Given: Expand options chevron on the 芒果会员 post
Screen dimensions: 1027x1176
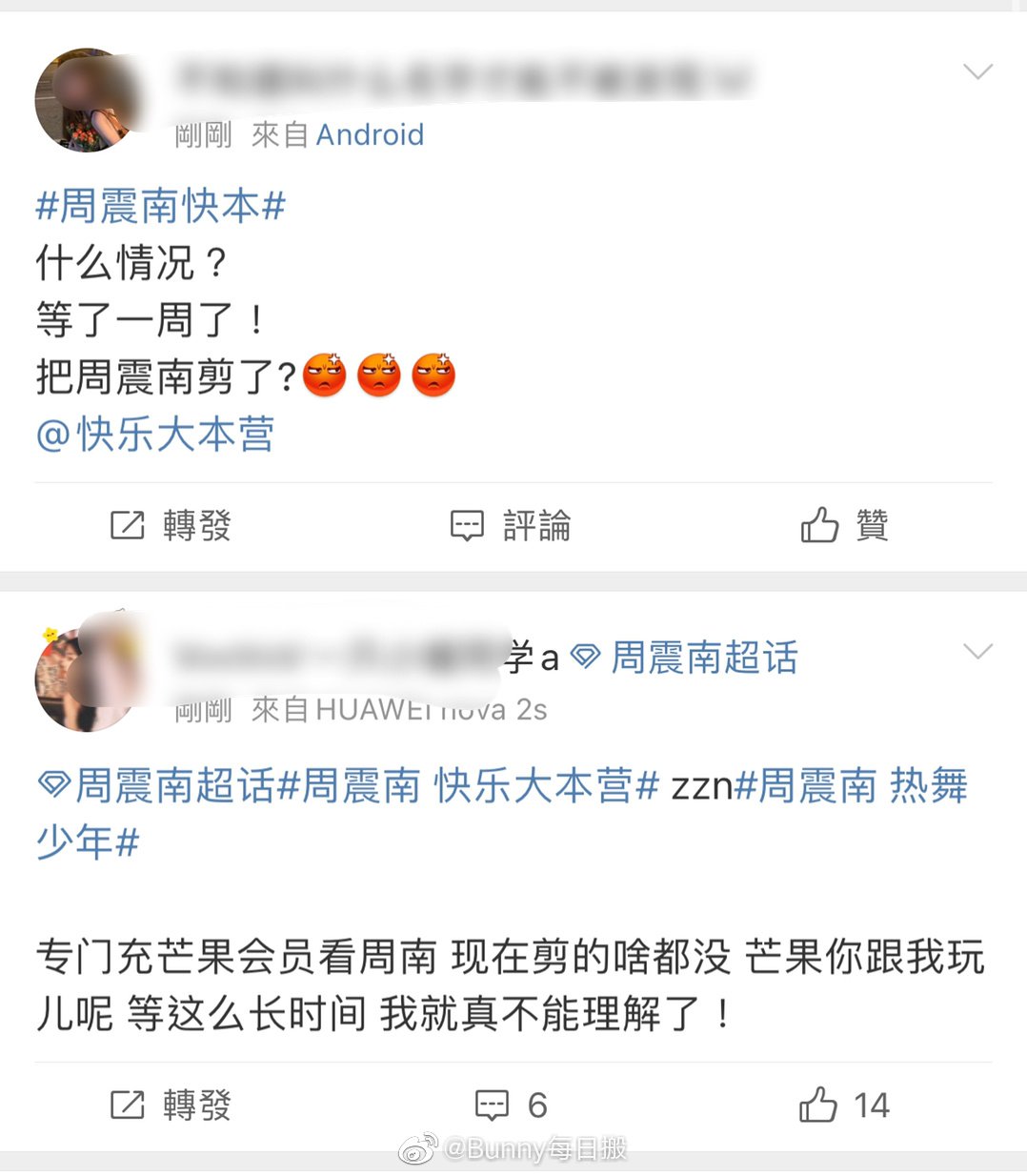Looking at the screenshot, I should tap(977, 652).
